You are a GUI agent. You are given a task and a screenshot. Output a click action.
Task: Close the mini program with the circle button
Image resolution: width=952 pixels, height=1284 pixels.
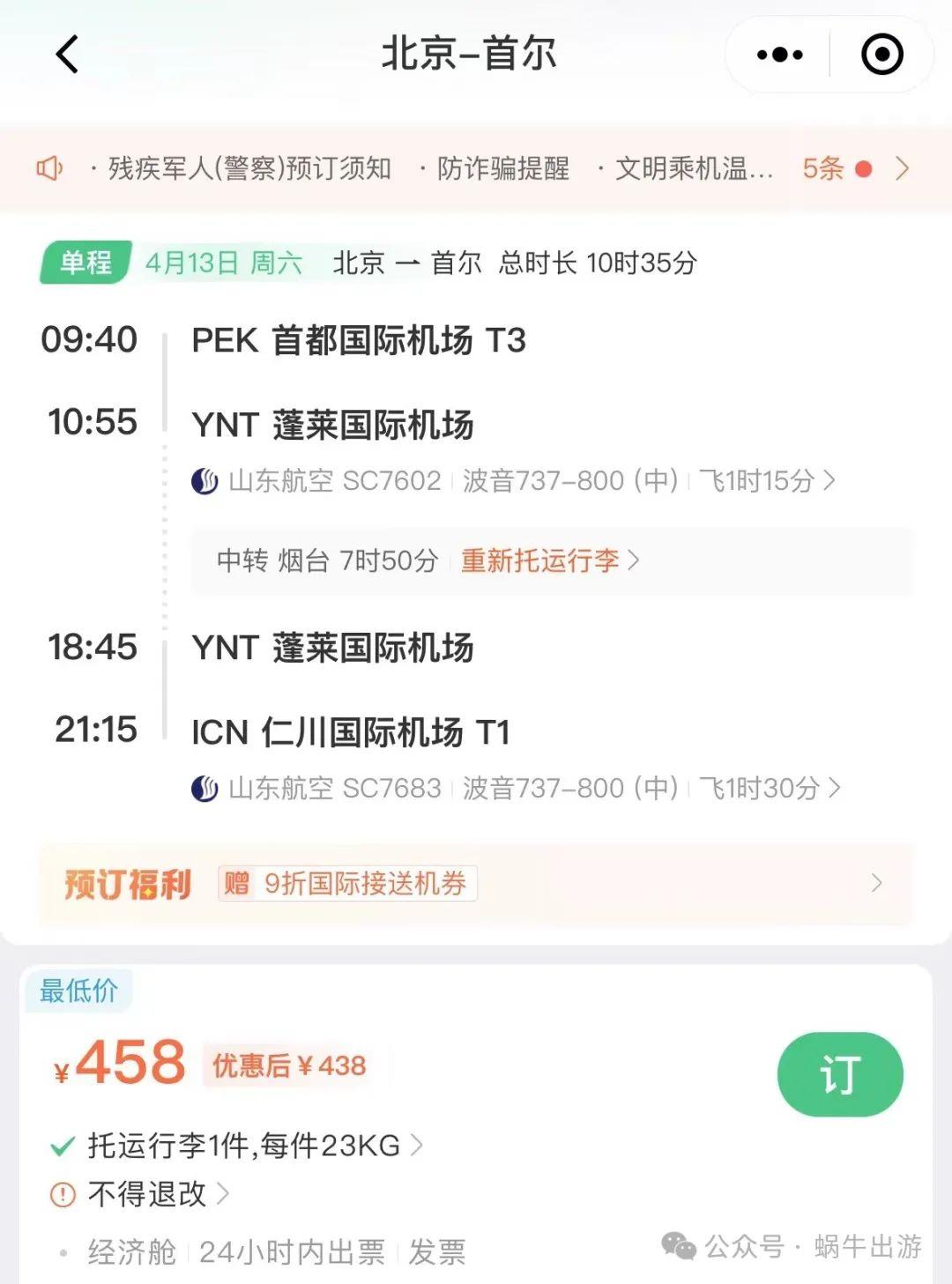[x=881, y=55]
